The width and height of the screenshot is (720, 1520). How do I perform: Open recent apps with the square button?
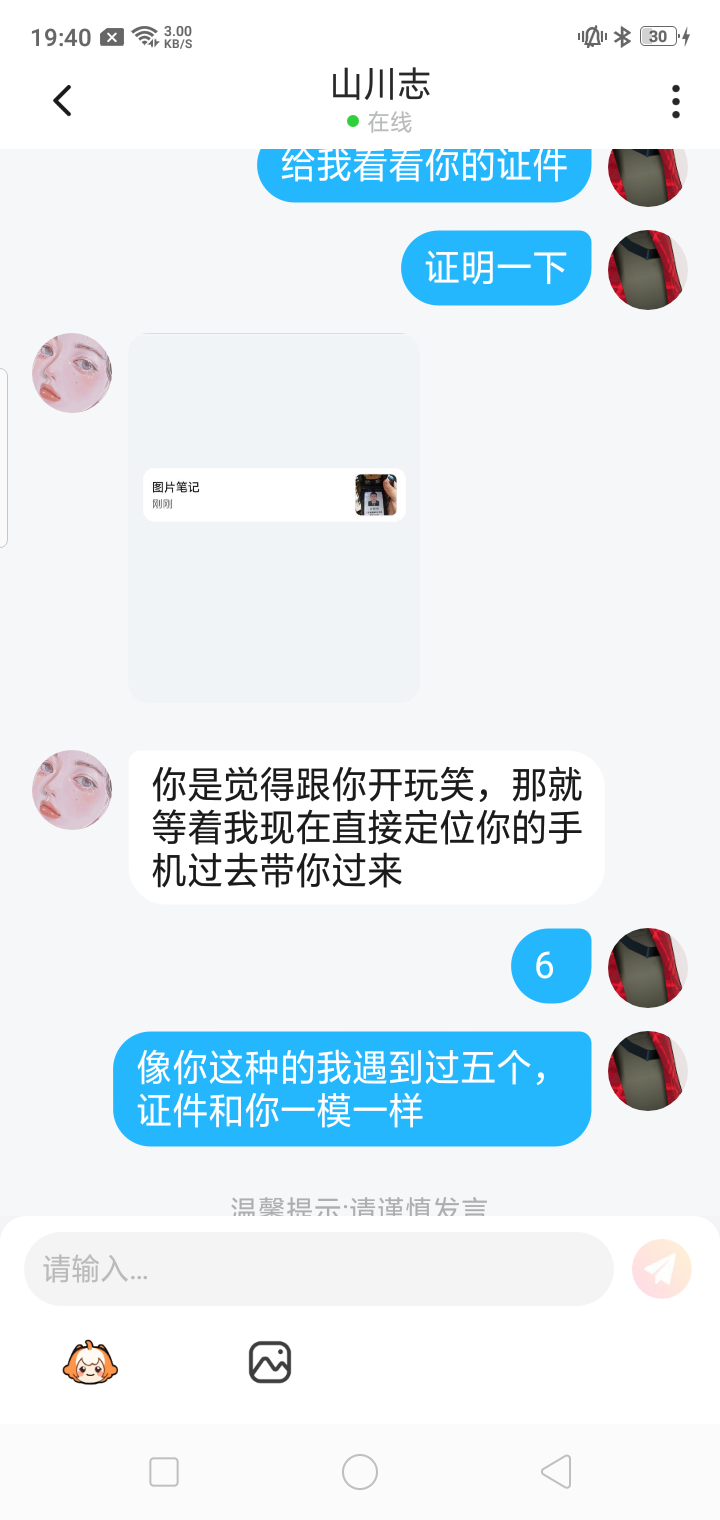point(164,1472)
